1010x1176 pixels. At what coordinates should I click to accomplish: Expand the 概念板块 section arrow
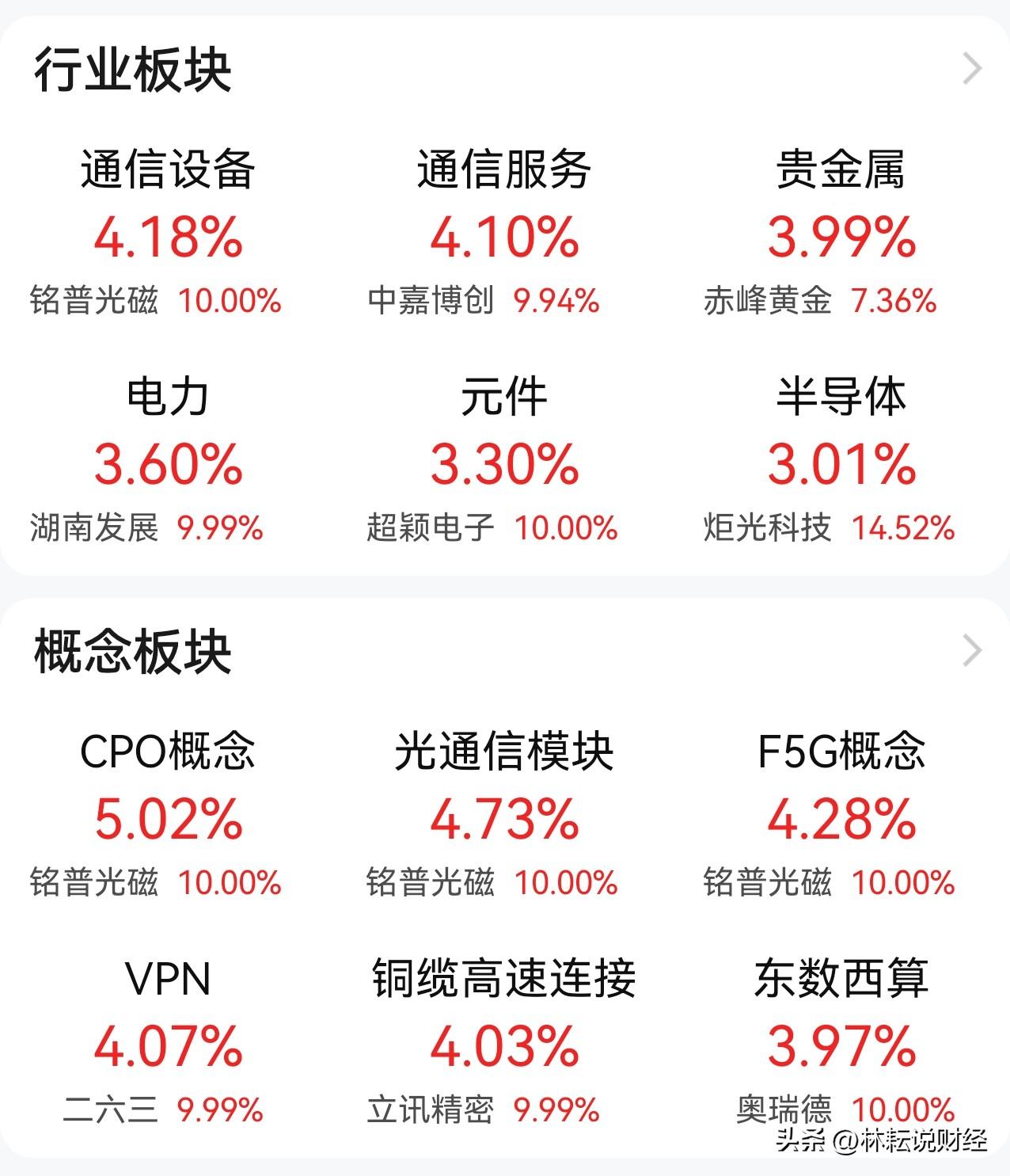click(974, 649)
